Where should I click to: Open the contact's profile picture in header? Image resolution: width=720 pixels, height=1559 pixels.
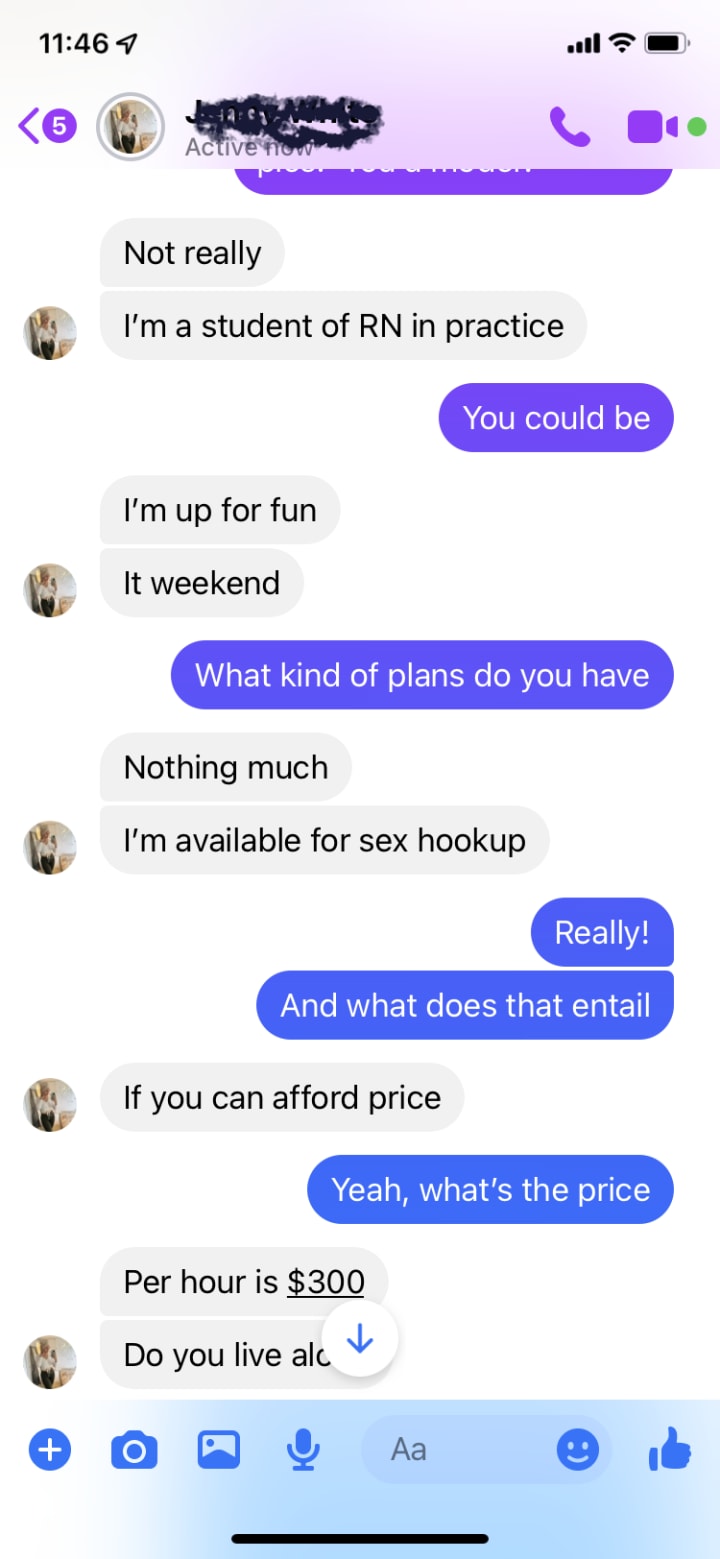click(x=130, y=127)
